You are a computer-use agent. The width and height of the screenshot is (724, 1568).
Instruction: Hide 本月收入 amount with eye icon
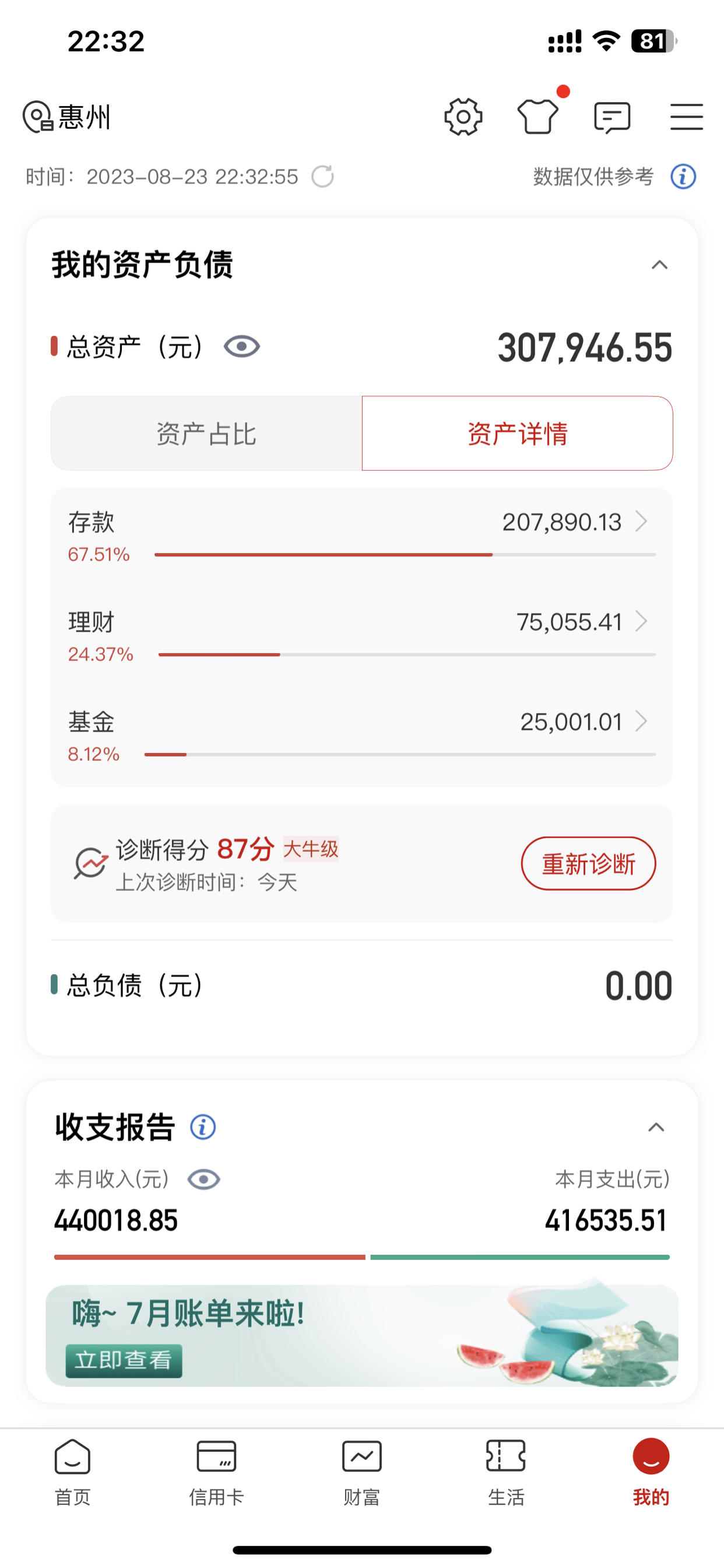(204, 1179)
